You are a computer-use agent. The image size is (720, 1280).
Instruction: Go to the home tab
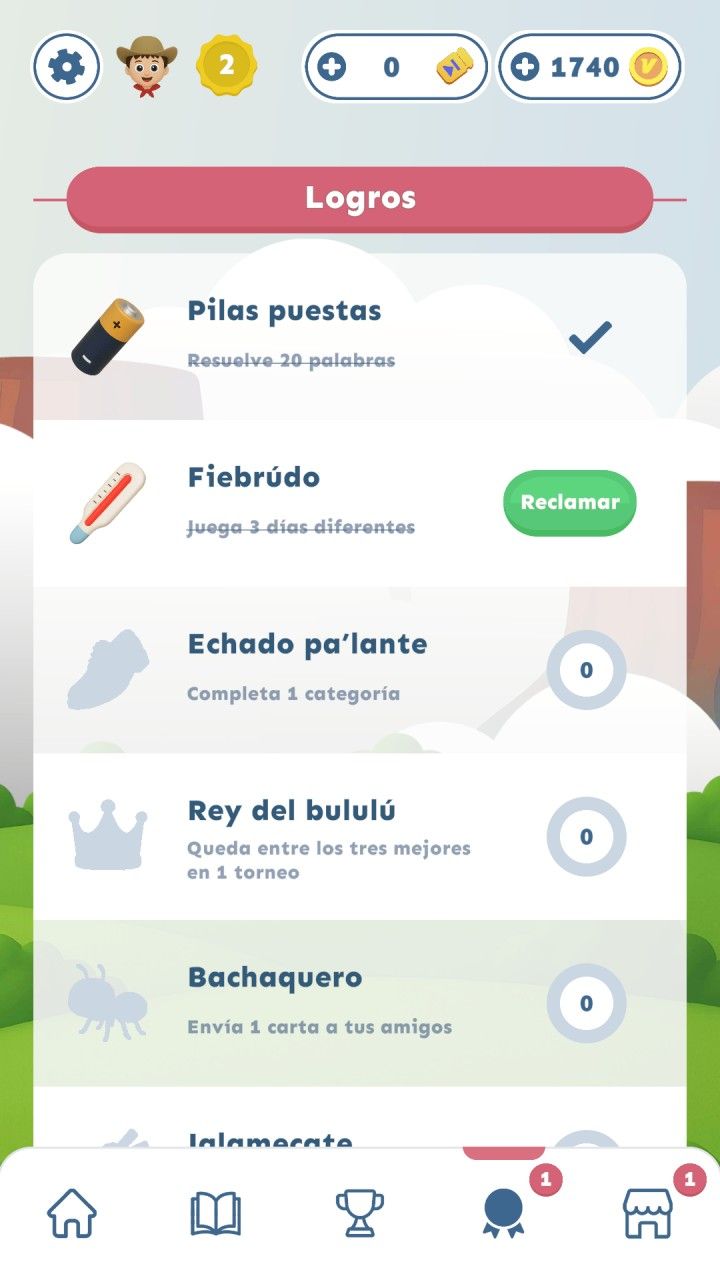[72, 1213]
